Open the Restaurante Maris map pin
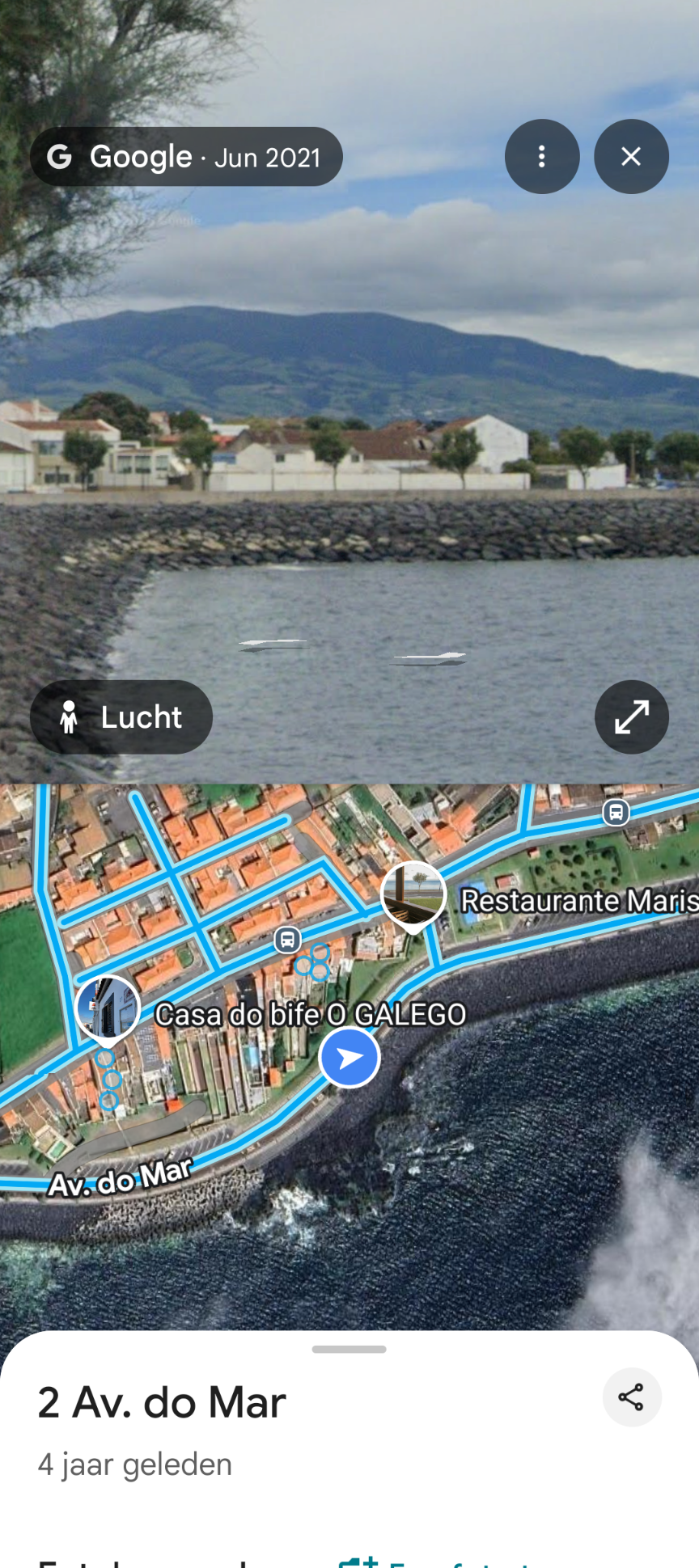The height and width of the screenshot is (1568, 699). [413, 894]
